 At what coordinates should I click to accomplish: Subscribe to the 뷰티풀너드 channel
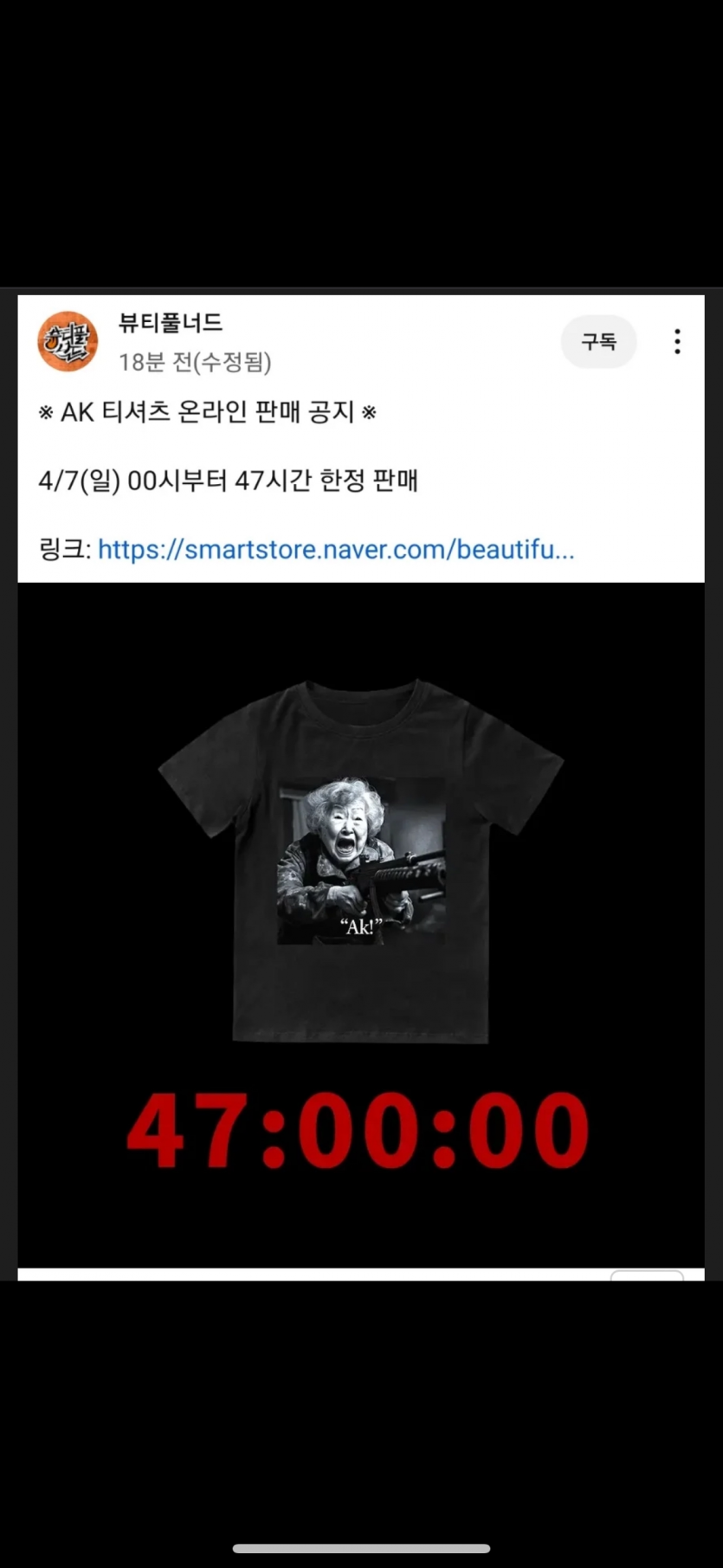click(598, 342)
